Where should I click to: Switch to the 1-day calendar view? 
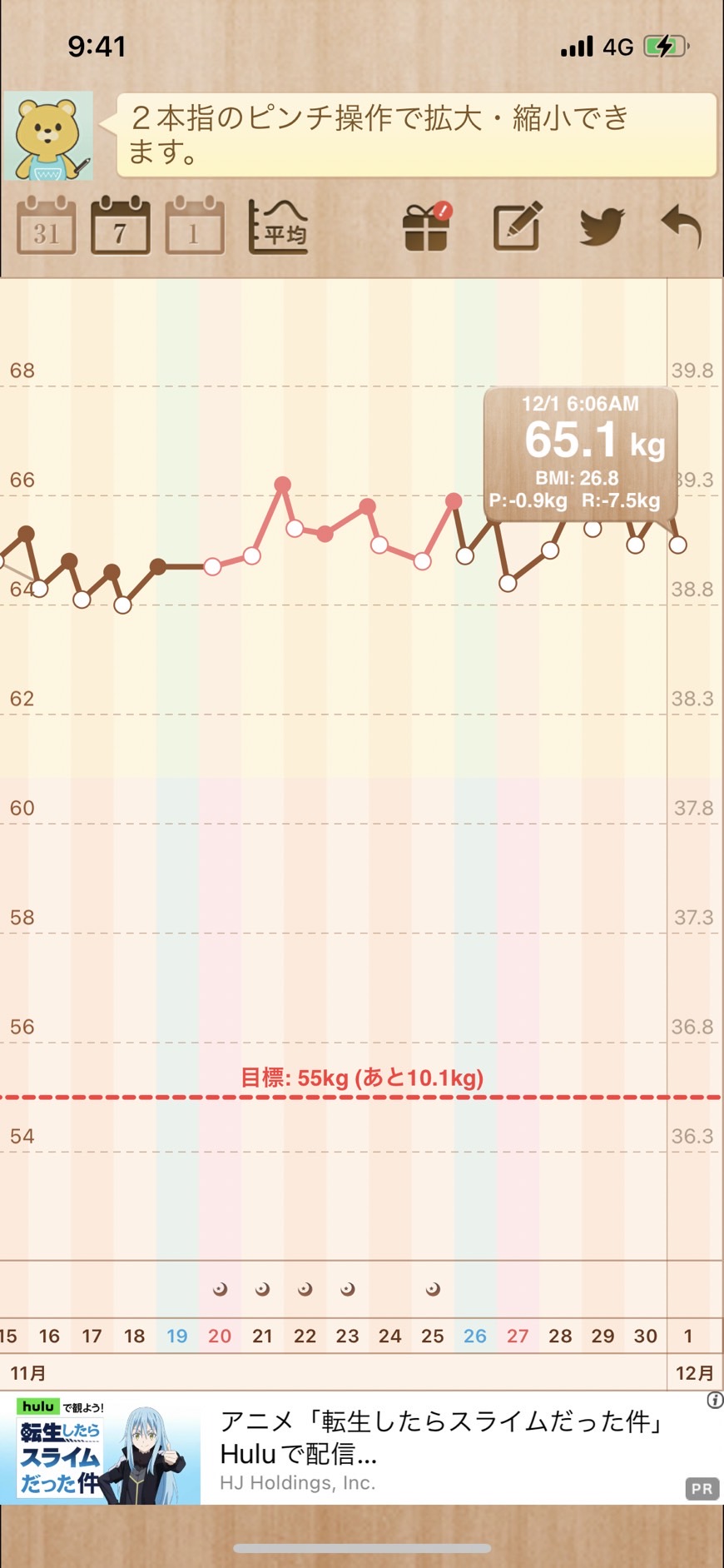pos(195,226)
